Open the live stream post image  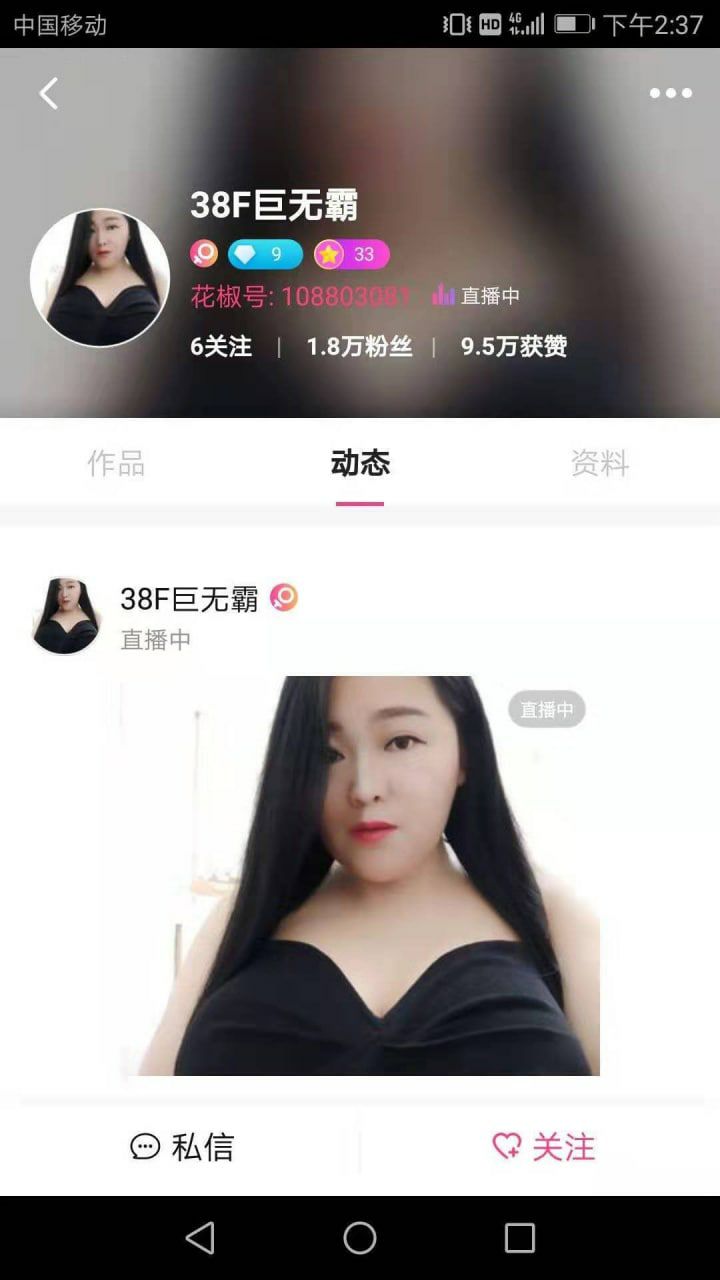360,875
